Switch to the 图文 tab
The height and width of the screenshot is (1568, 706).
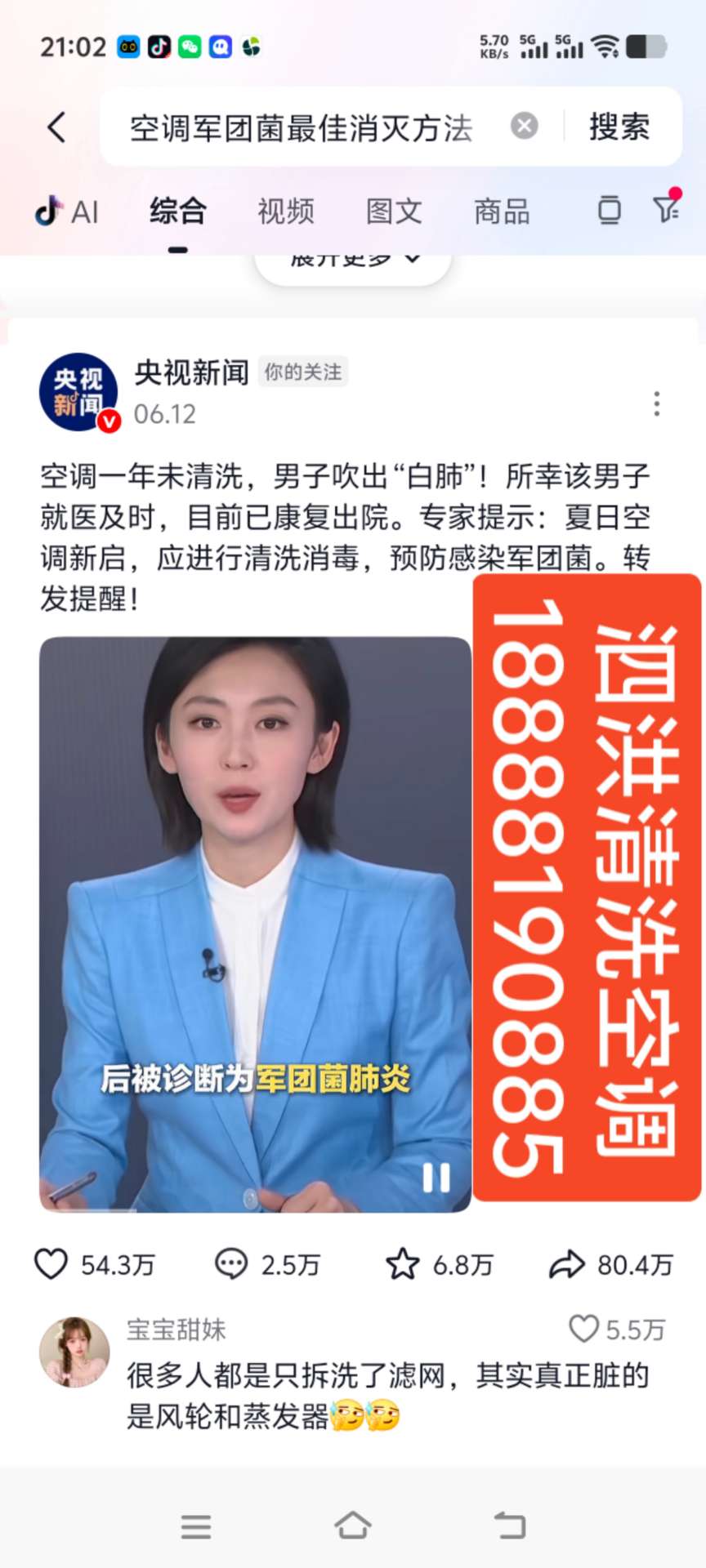pos(394,212)
